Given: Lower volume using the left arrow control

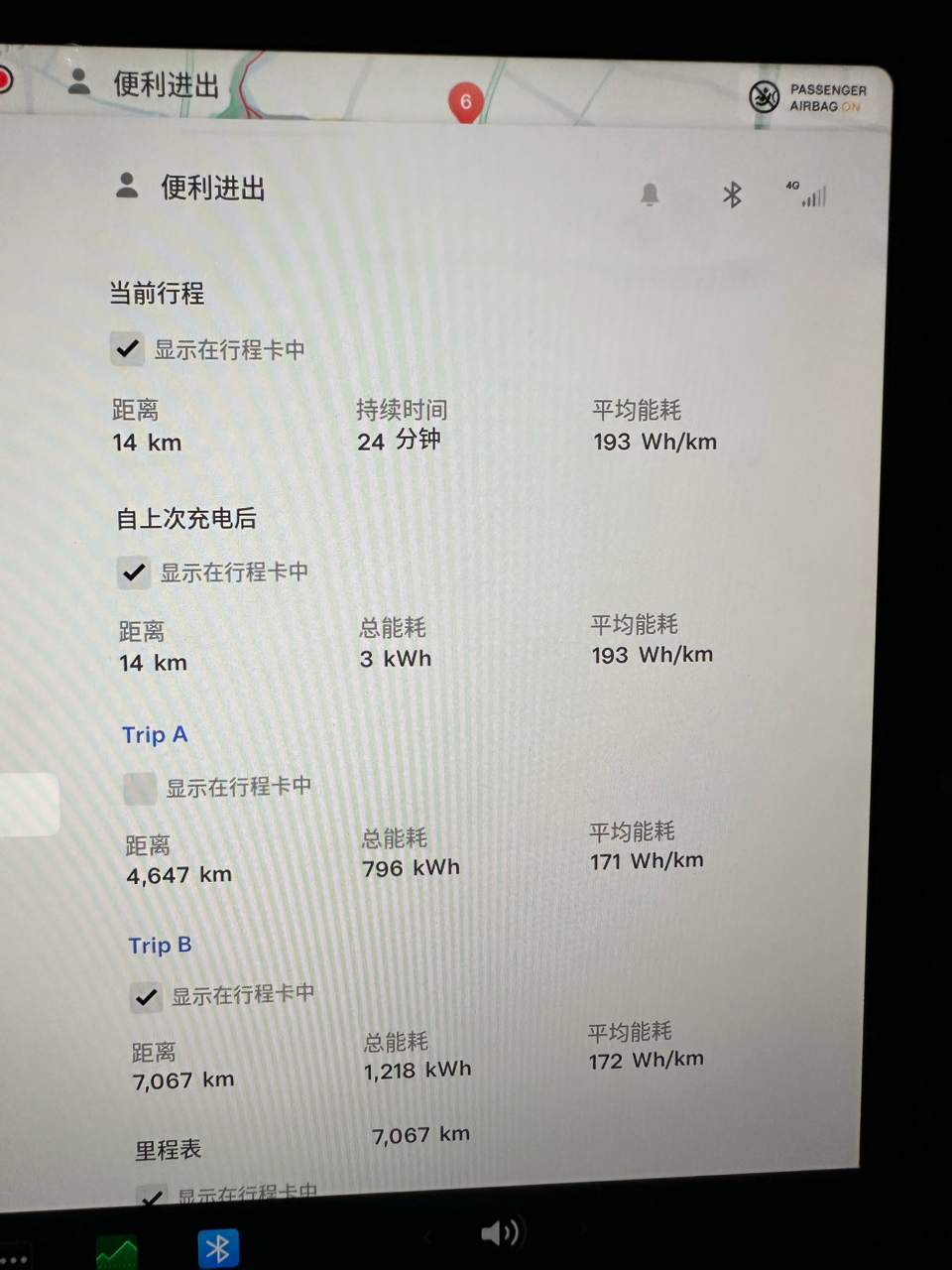Looking at the screenshot, I should pos(427,1233).
